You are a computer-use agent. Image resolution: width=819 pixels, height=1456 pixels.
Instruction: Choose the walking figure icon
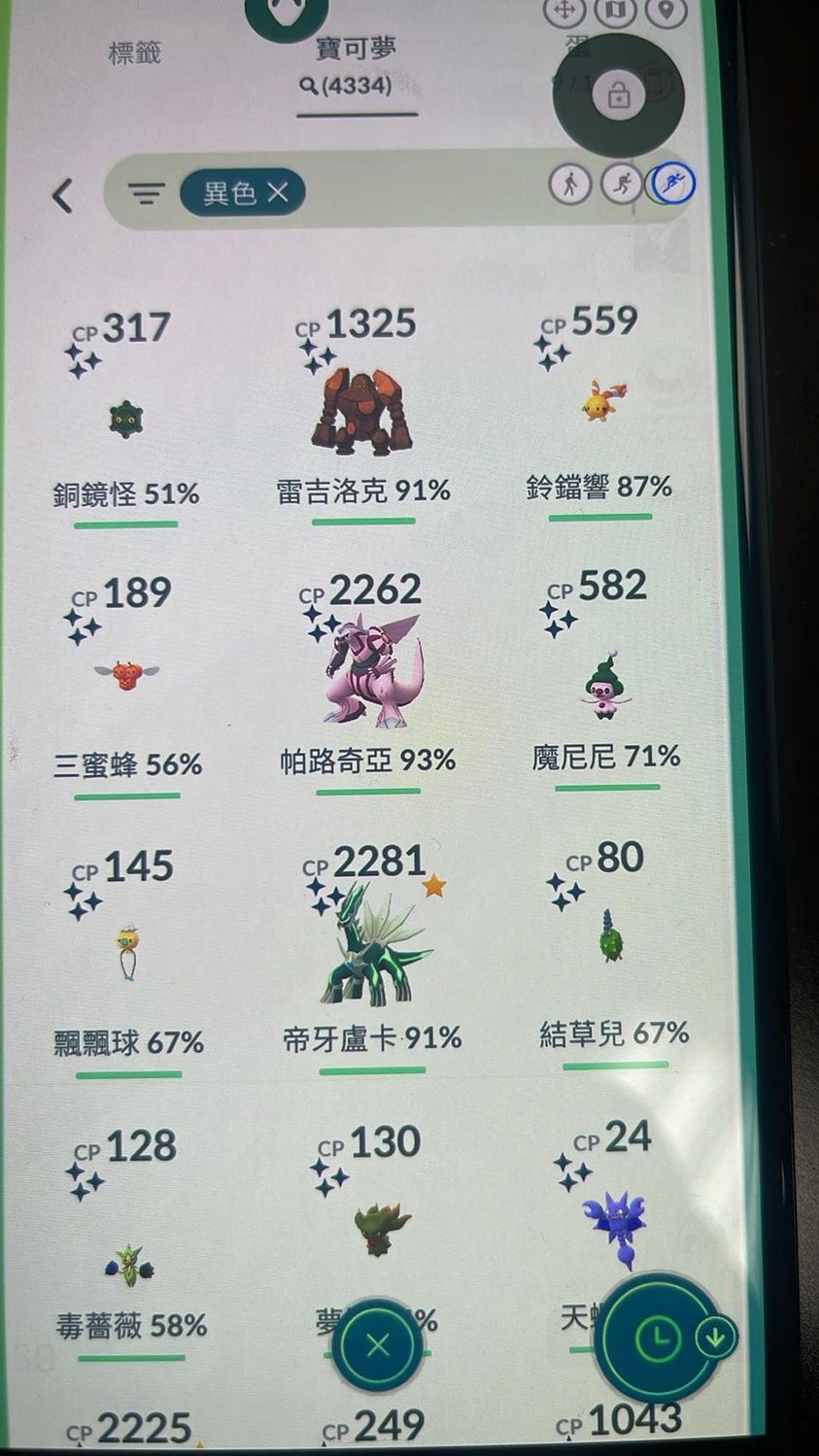coord(570,183)
